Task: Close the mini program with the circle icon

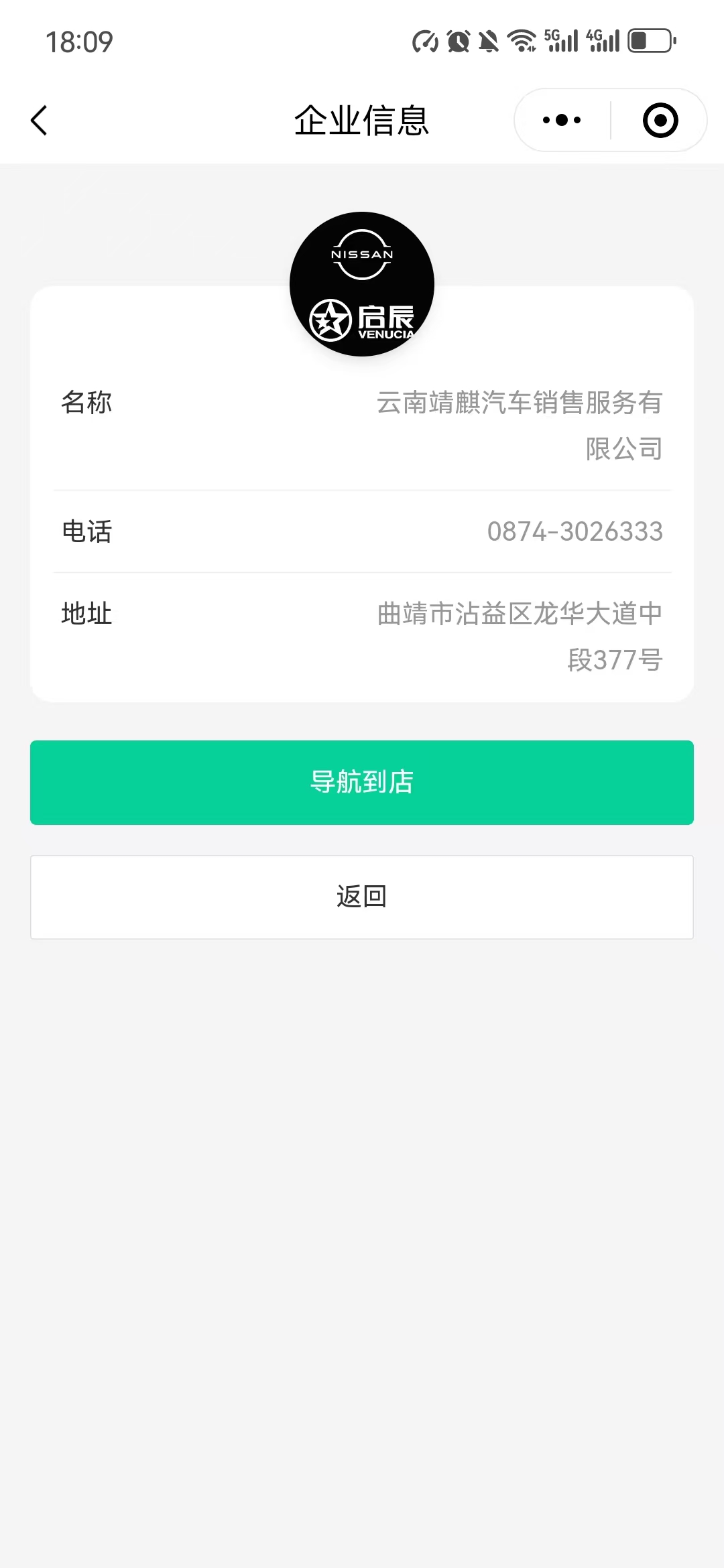Action: [660, 121]
